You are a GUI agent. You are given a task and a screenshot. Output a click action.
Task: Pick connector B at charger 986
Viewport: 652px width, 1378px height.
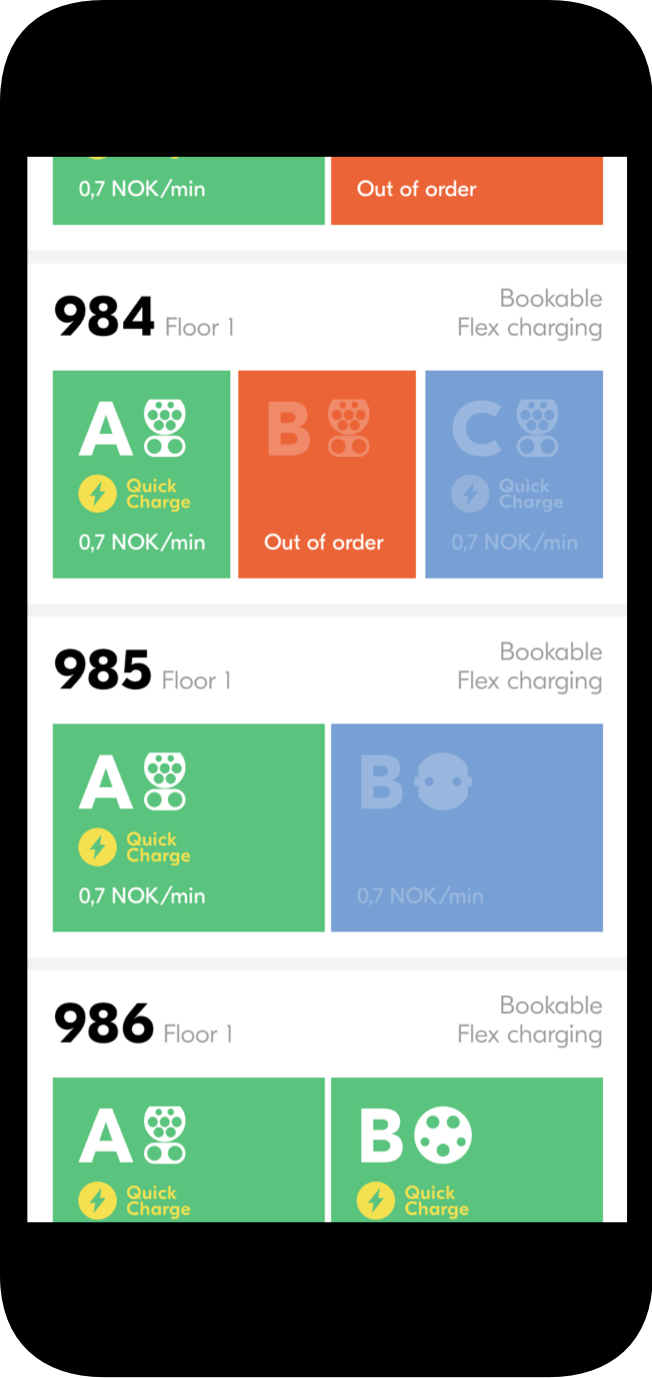point(466,1149)
